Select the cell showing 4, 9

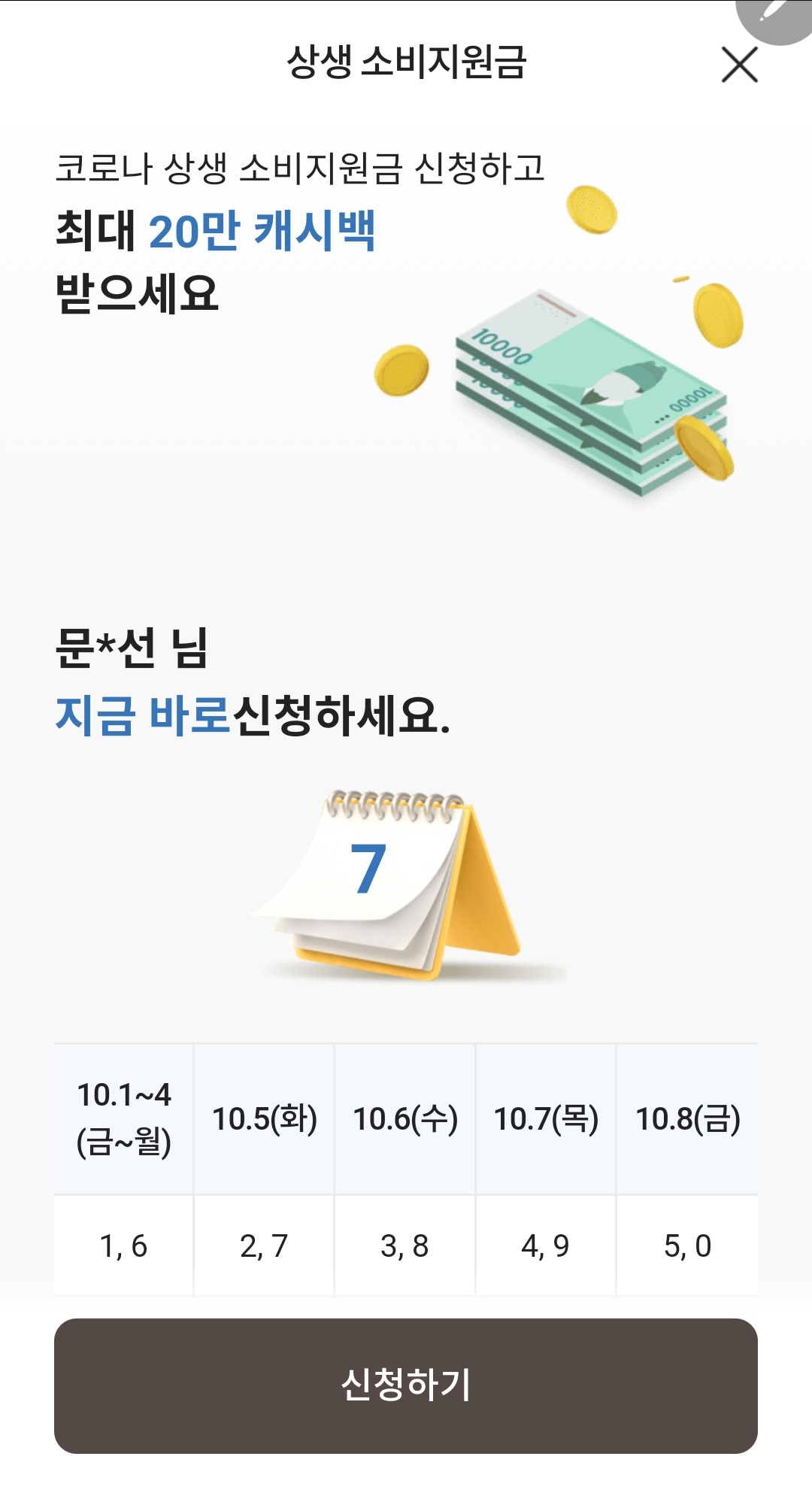[545, 1246]
